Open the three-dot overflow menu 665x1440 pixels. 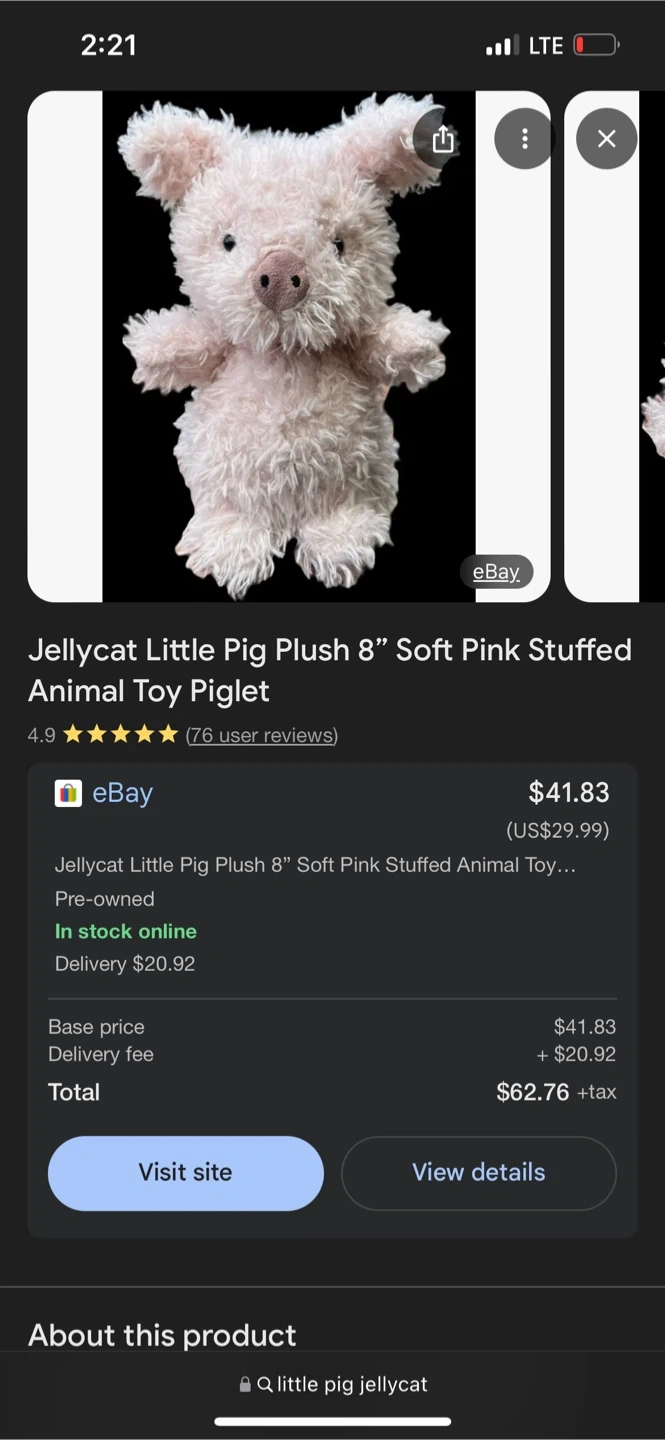coord(524,139)
